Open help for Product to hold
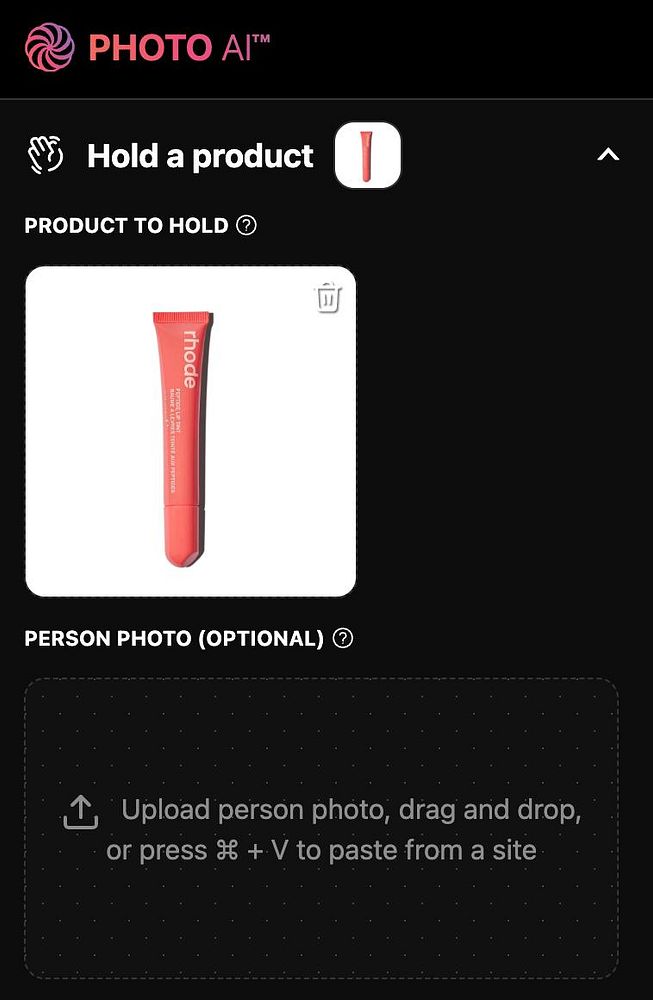The width and height of the screenshot is (653, 1000). 246,225
